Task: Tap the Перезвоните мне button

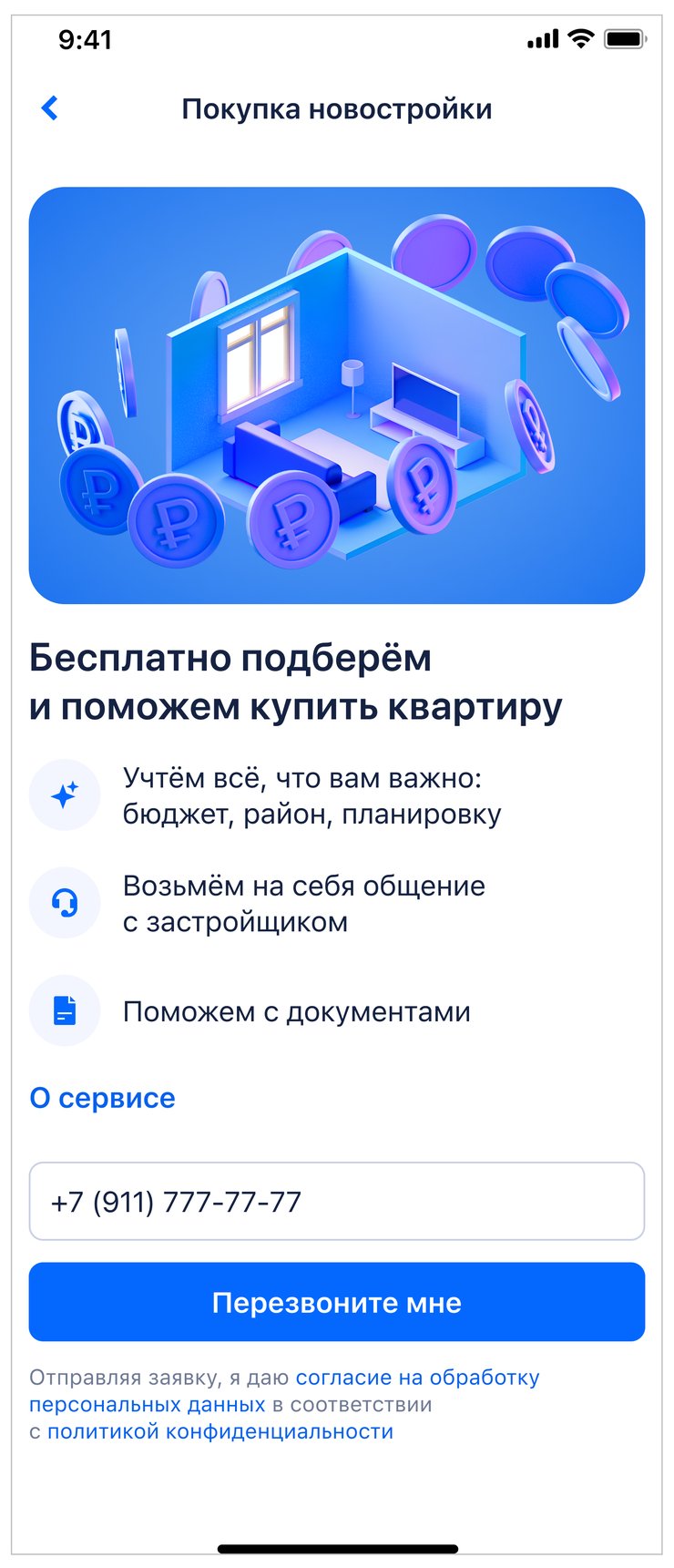Action: [337, 1302]
